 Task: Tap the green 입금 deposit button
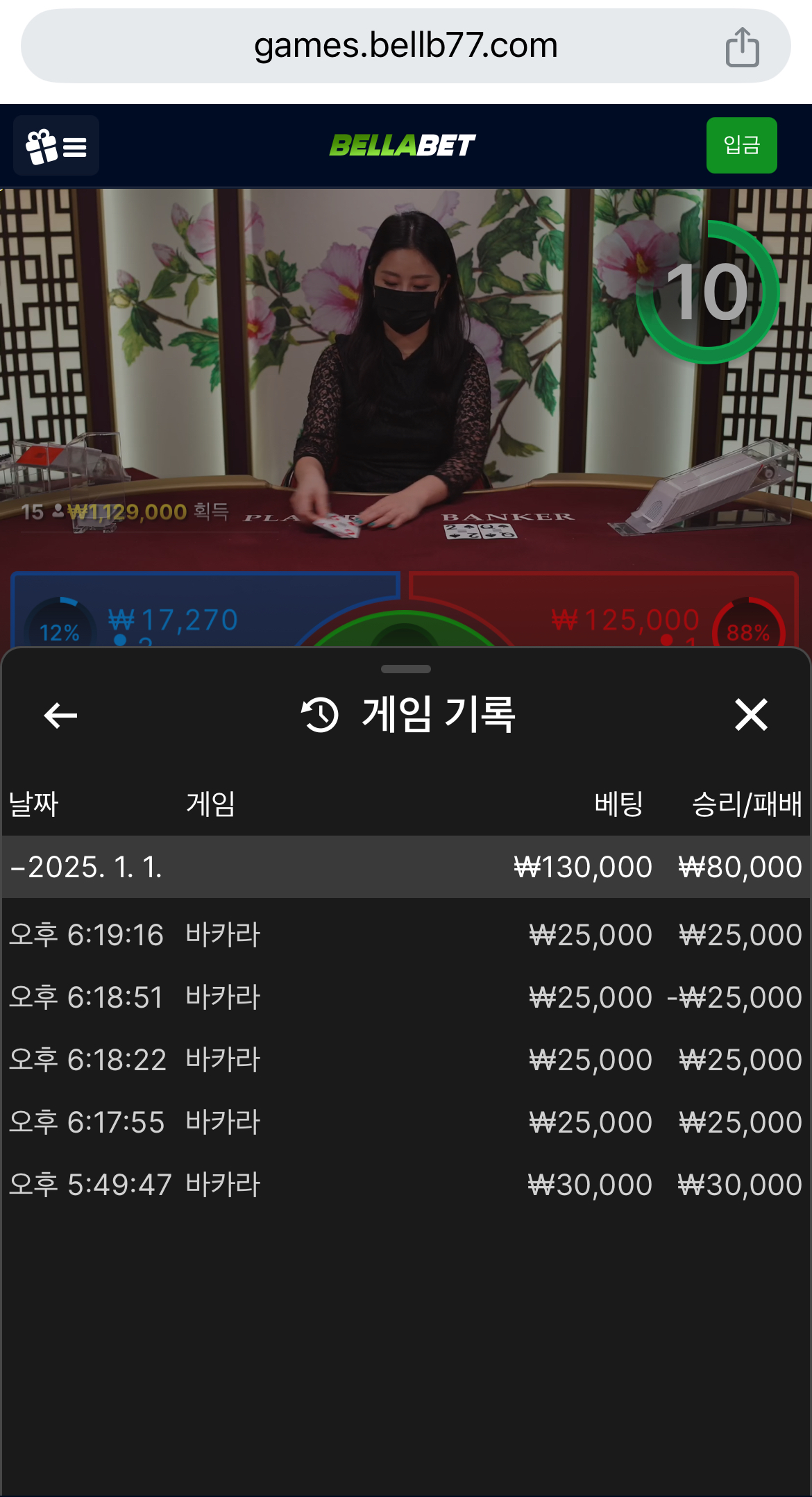click(x=741, y=145)
